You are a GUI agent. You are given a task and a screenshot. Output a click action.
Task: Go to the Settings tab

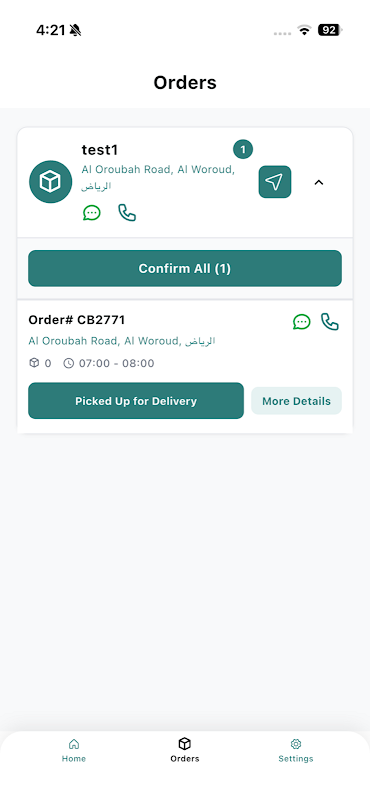tap(296, 751)
